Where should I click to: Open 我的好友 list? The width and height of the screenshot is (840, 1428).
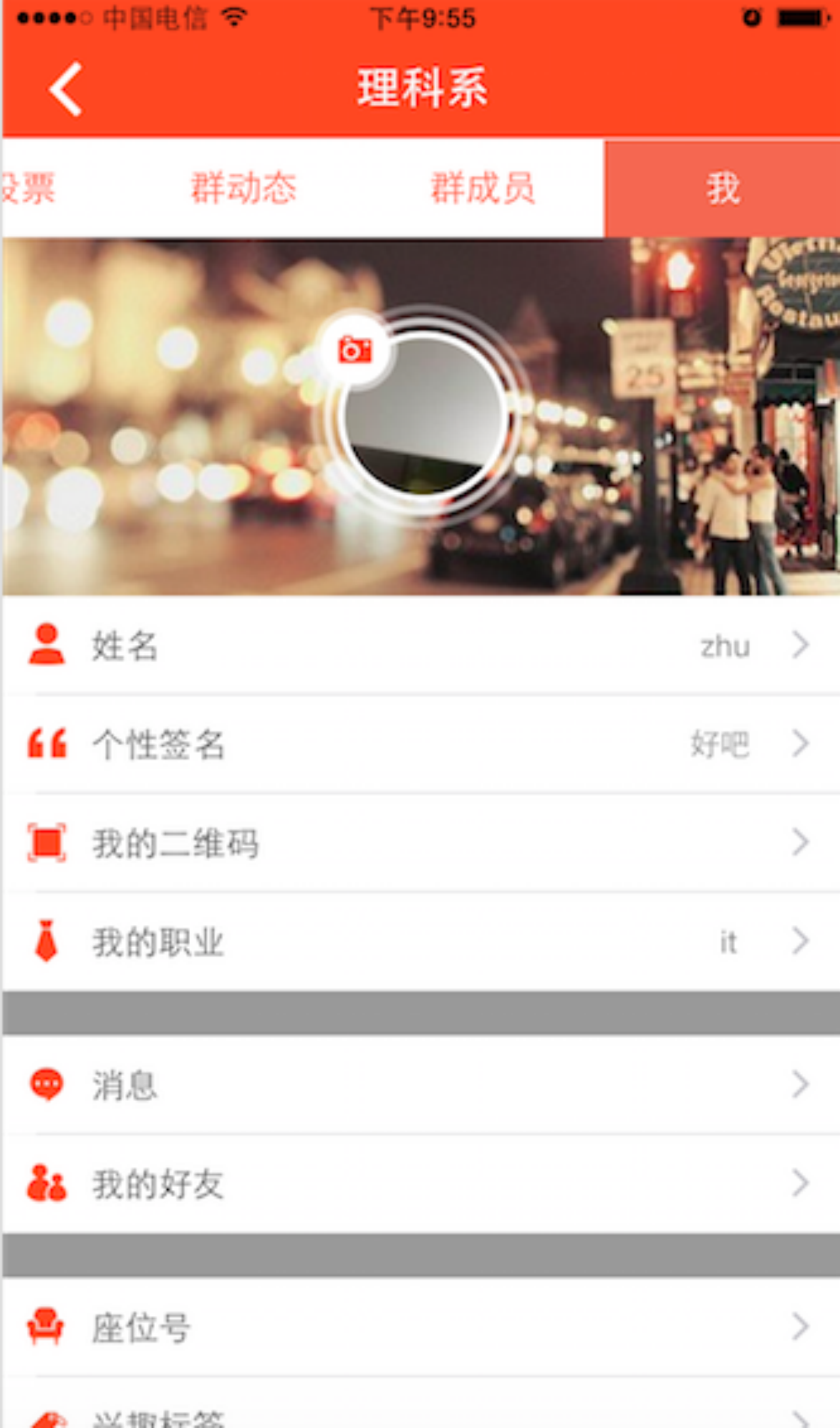pyautogui.click(x=420, y=1183)
